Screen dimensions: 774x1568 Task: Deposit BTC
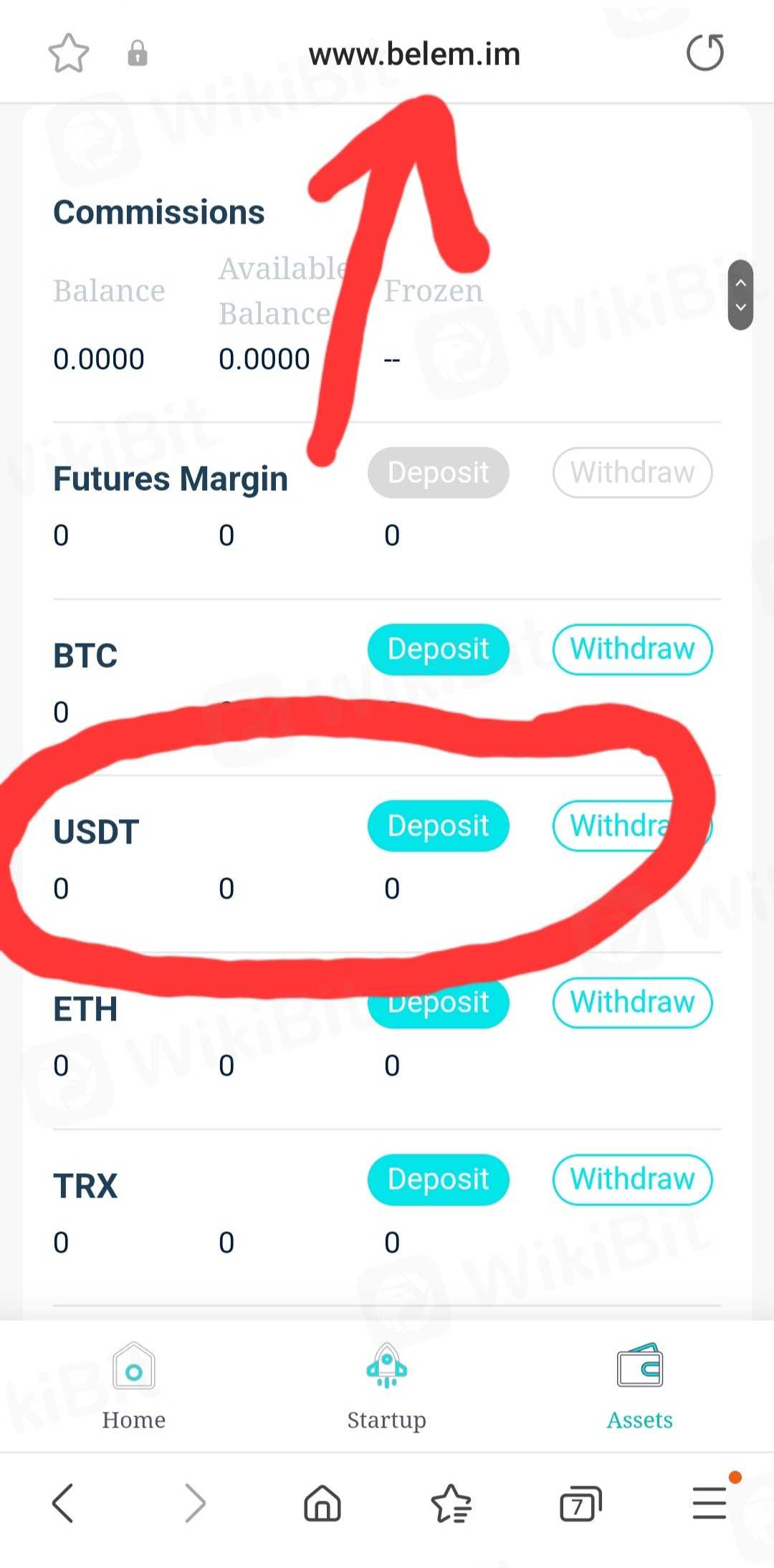pyautogui.click(x=438, y=649)
